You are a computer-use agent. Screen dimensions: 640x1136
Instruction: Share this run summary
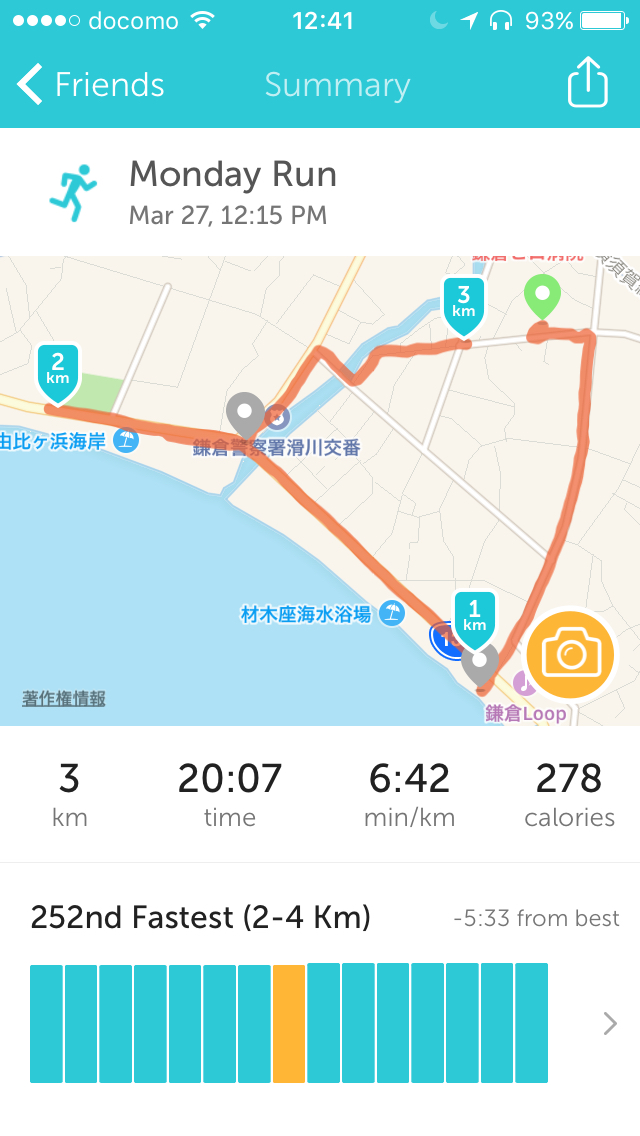point(587,83)
